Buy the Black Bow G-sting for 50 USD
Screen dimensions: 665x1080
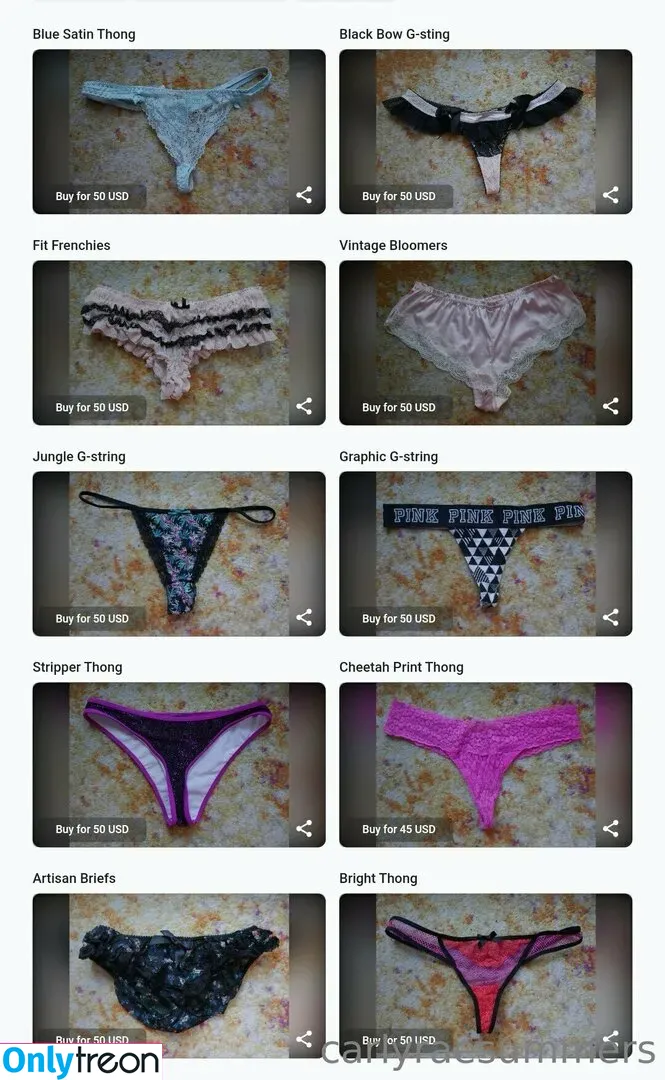[x=399, y=196]
